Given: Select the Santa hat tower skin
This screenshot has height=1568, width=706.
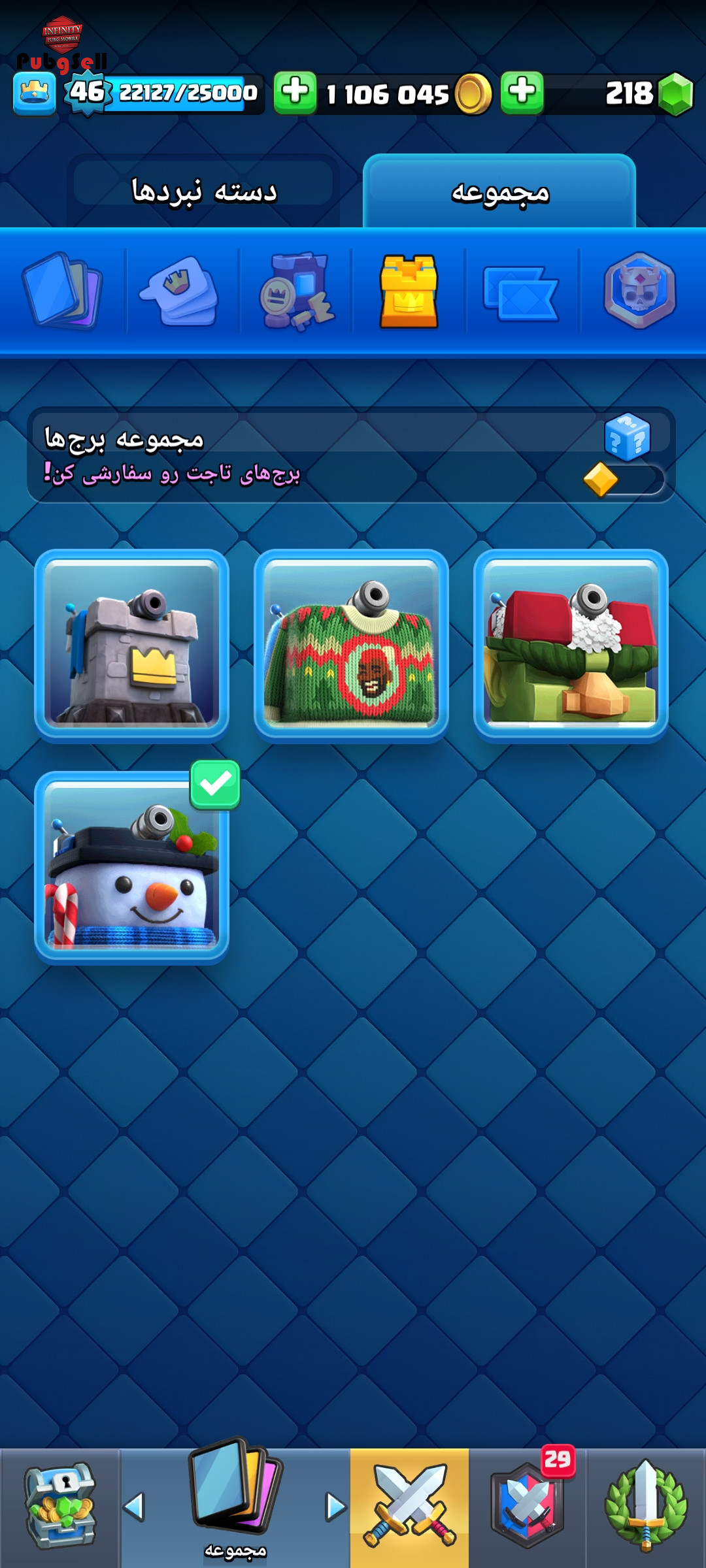Looking at the screenshot, I should point(571,646).
